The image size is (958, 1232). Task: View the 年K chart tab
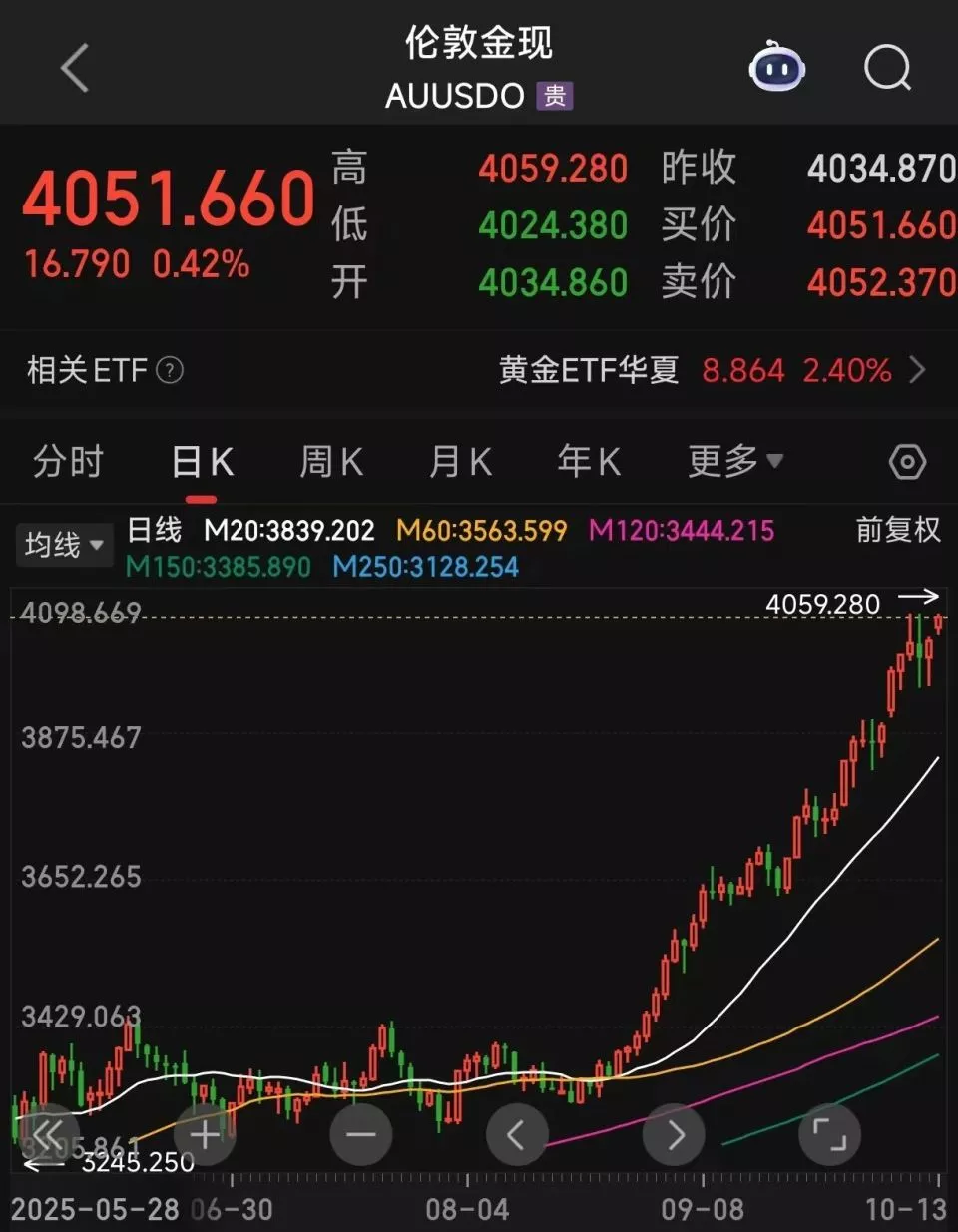coord(589,462)
